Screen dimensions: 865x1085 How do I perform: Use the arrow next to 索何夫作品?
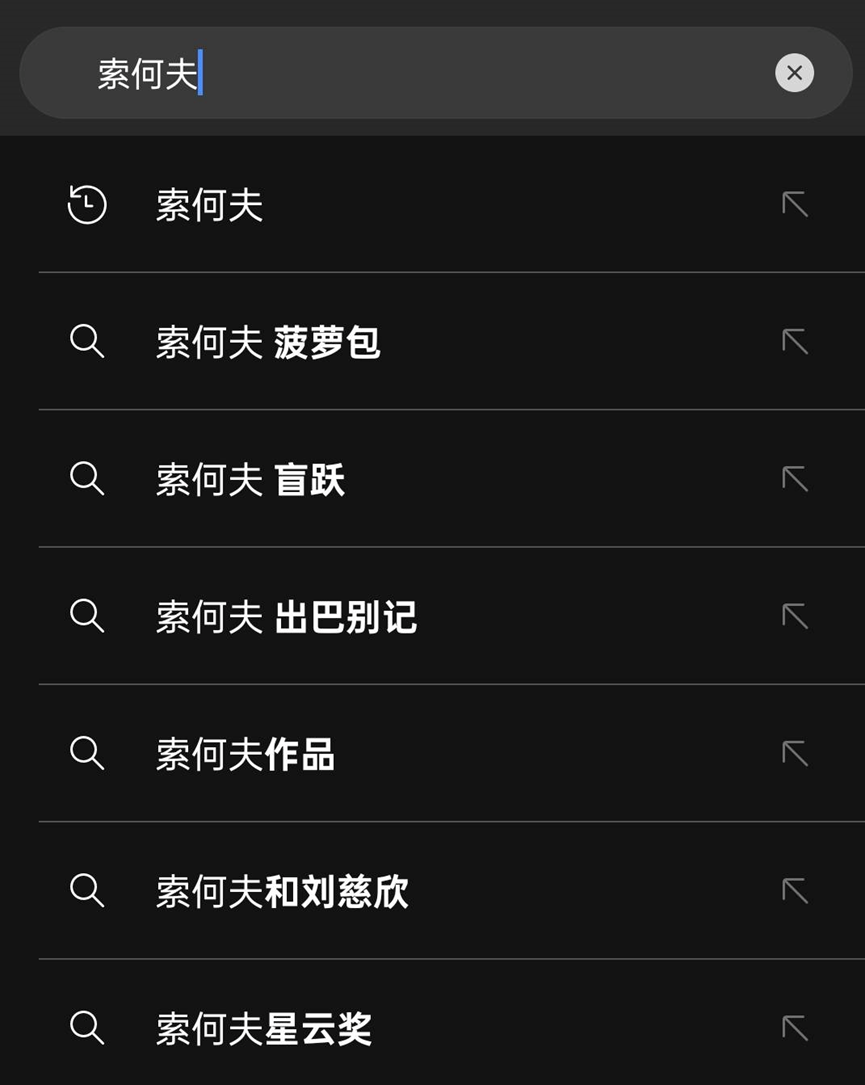795,753
